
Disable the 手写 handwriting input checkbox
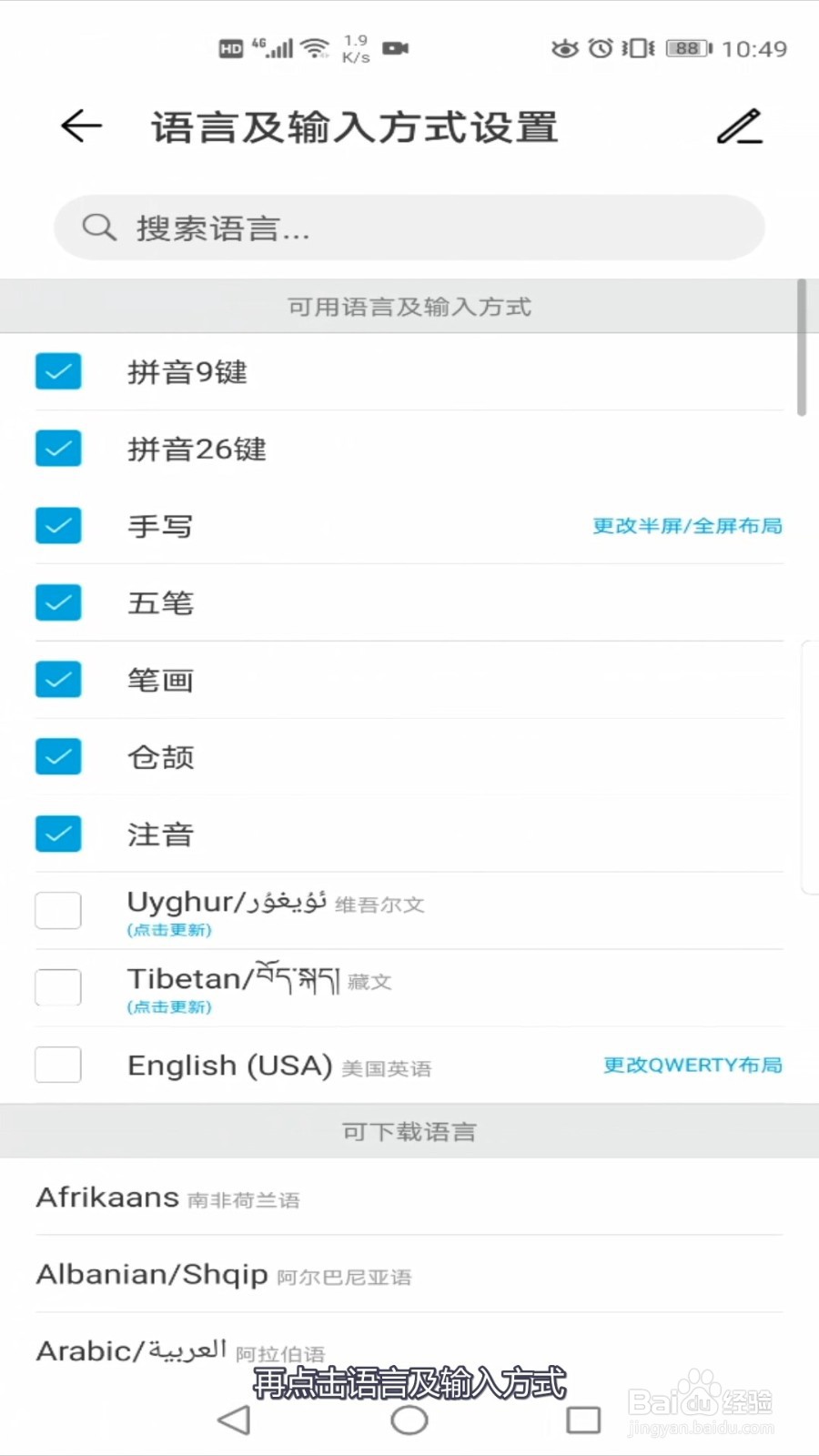point(57,525)
